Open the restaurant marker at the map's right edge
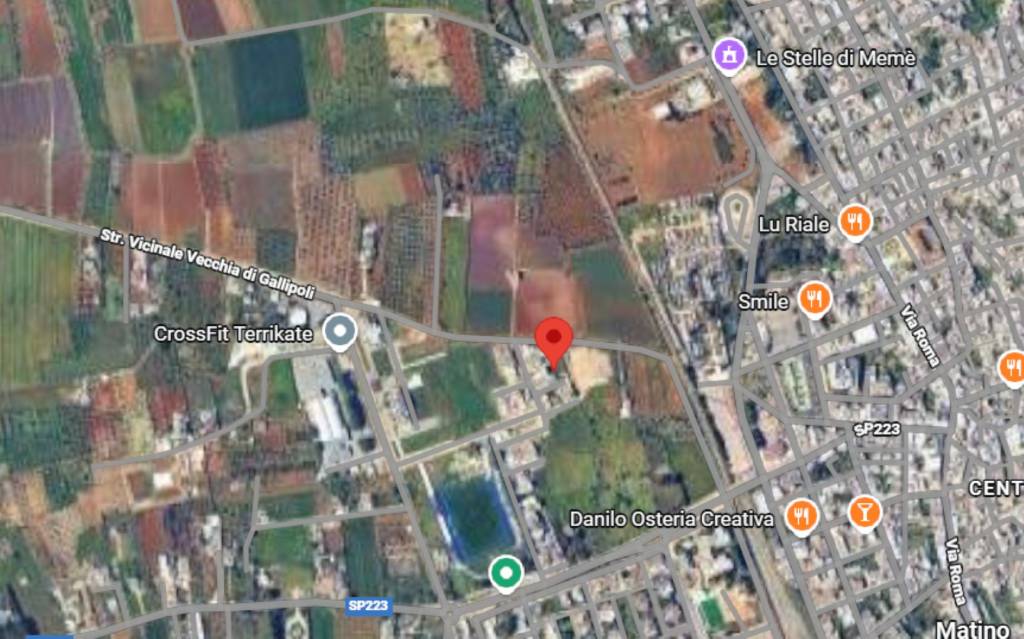This screenshot has height=639, width=1024. tap(1012, 367)
